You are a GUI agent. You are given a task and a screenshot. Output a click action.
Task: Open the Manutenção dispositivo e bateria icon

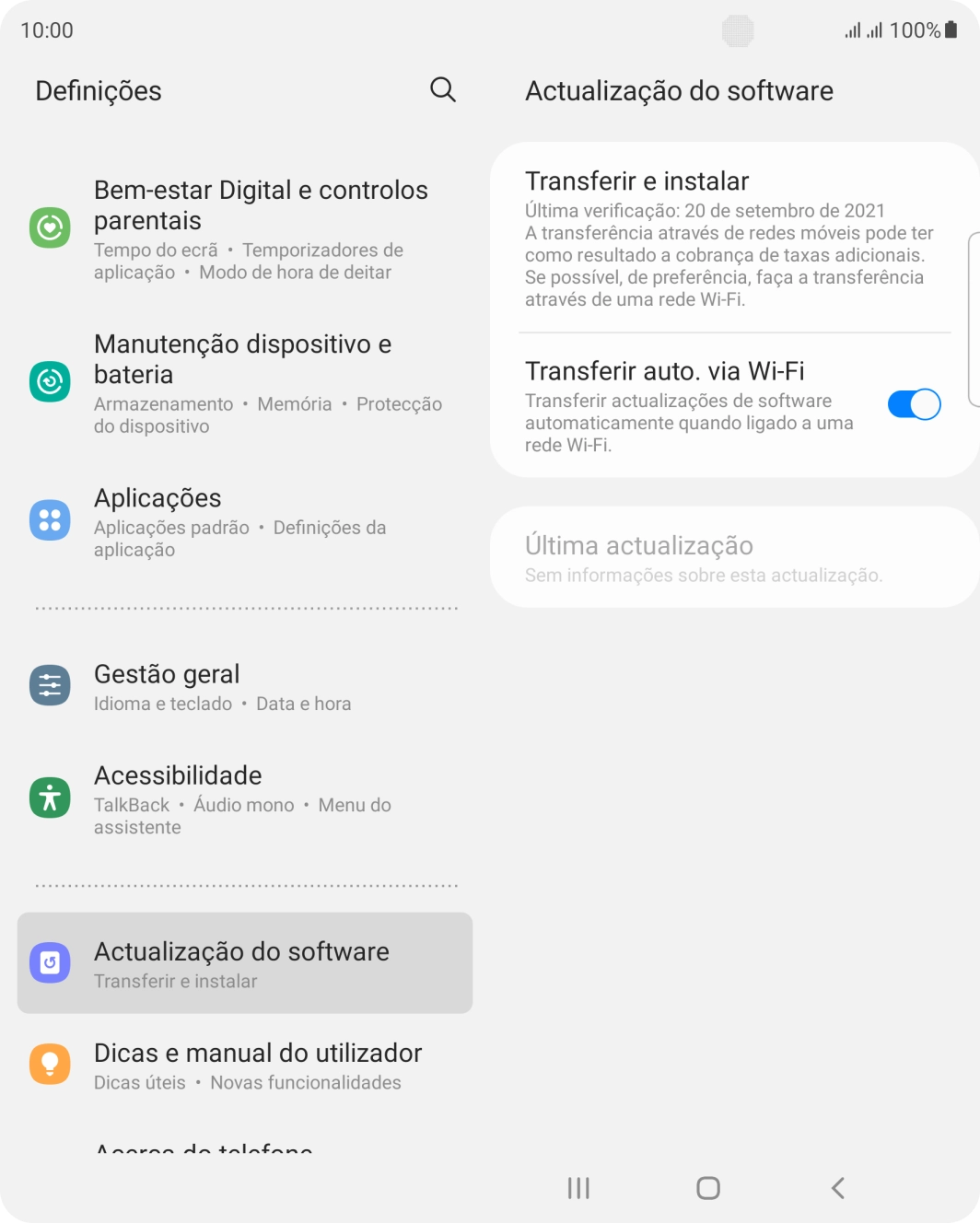click(x=51, y=379)
